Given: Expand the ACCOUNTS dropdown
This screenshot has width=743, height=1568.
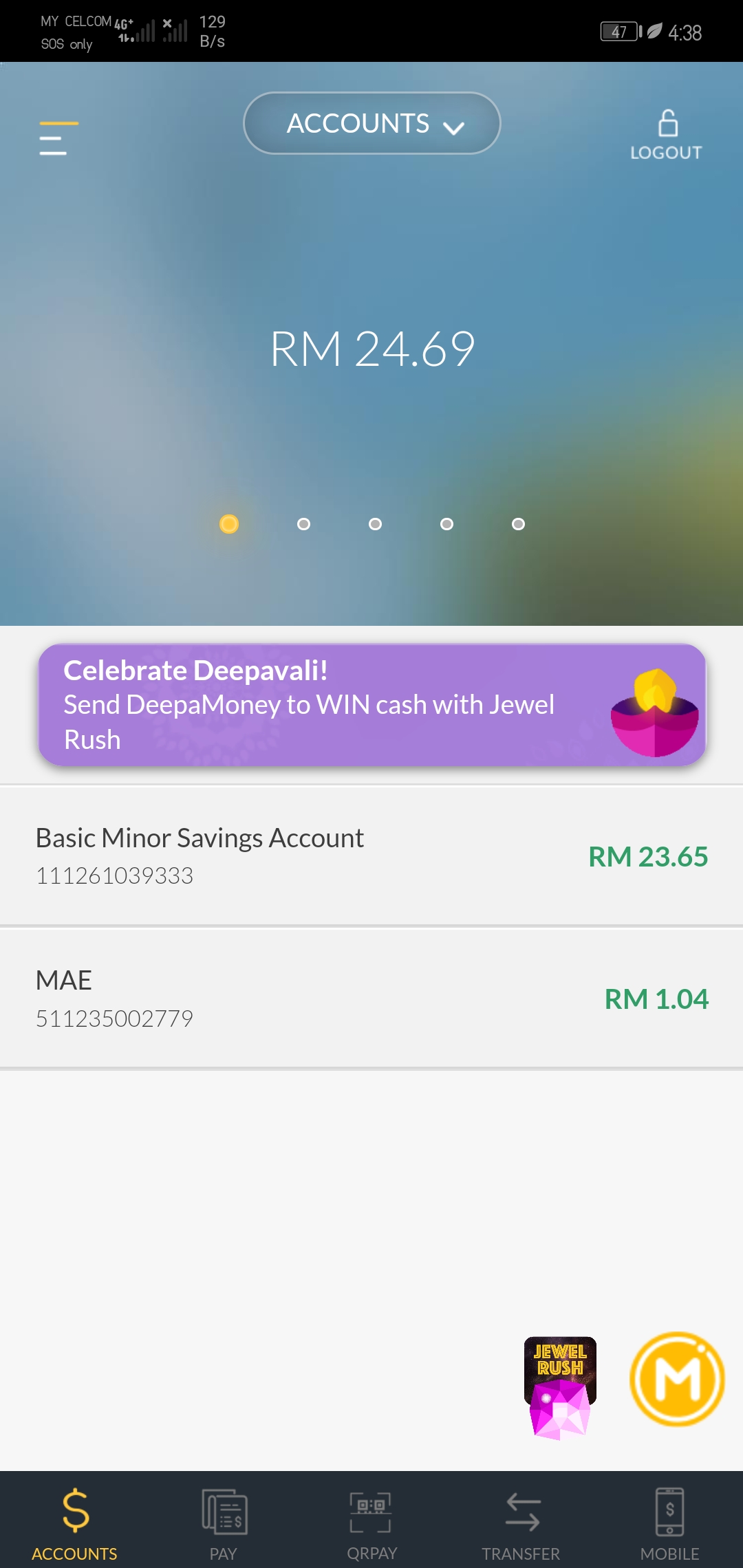Looking at the screenshot, I should [x=372, y=124].
